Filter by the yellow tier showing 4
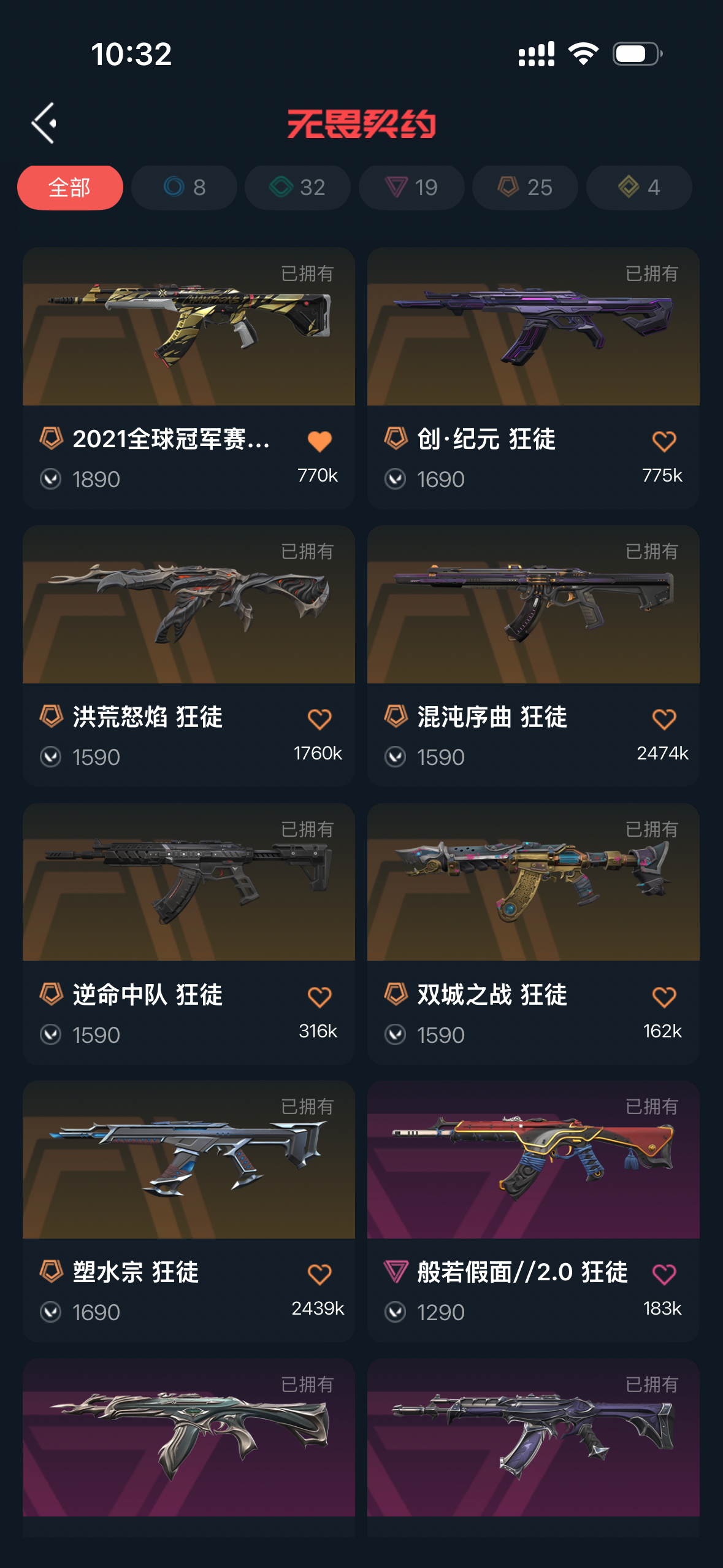 tap(639, 188)
